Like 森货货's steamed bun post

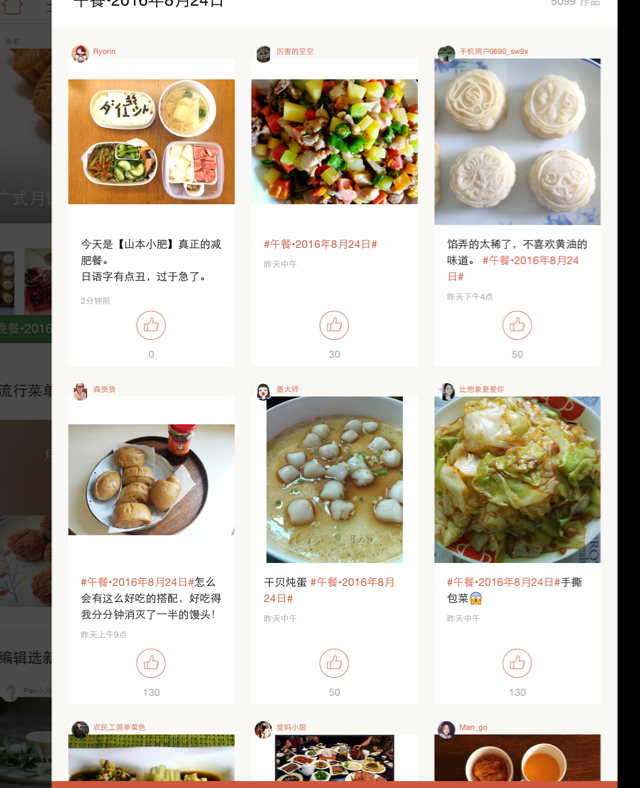click(x=151, y=663)
